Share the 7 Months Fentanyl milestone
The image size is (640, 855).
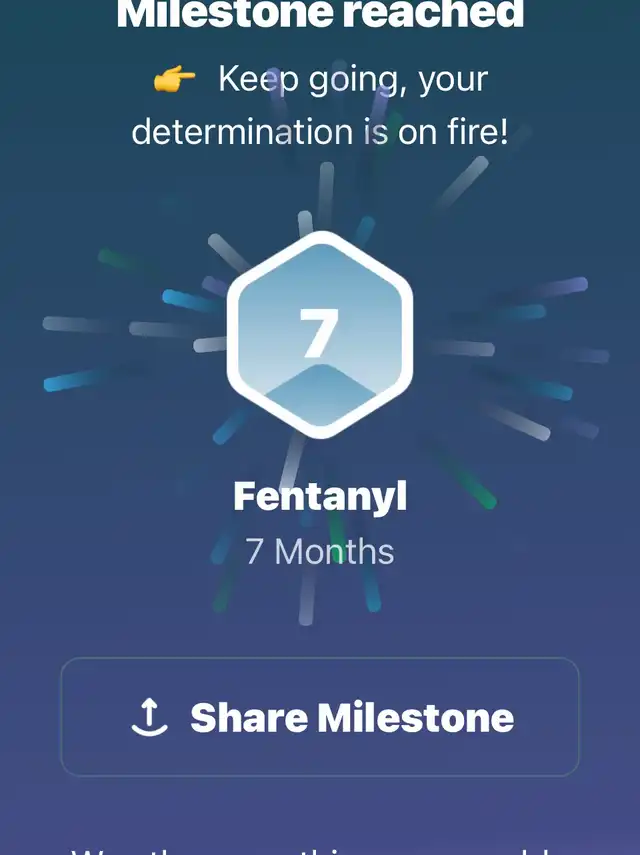point(320,717)
